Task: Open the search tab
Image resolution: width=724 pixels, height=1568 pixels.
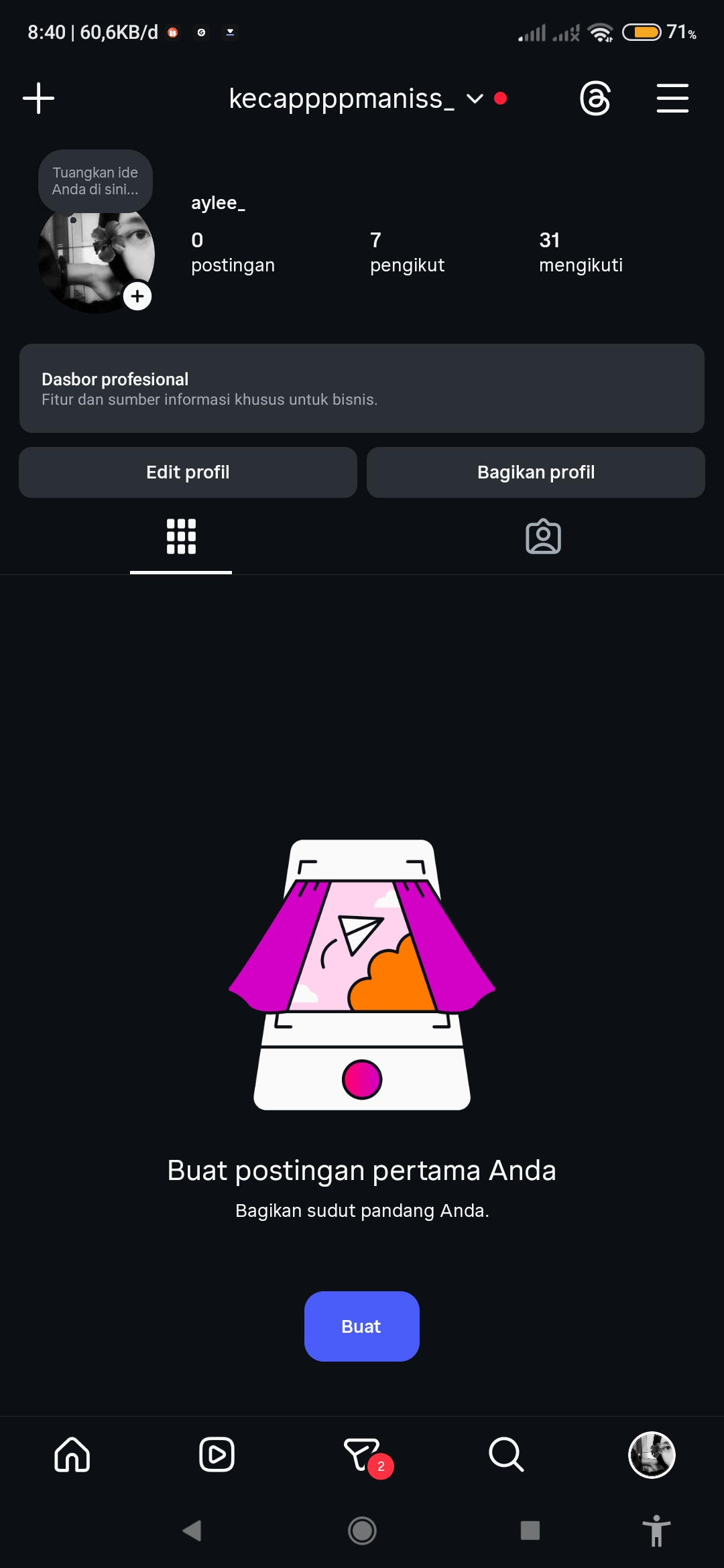Action: pos(506,1455)
